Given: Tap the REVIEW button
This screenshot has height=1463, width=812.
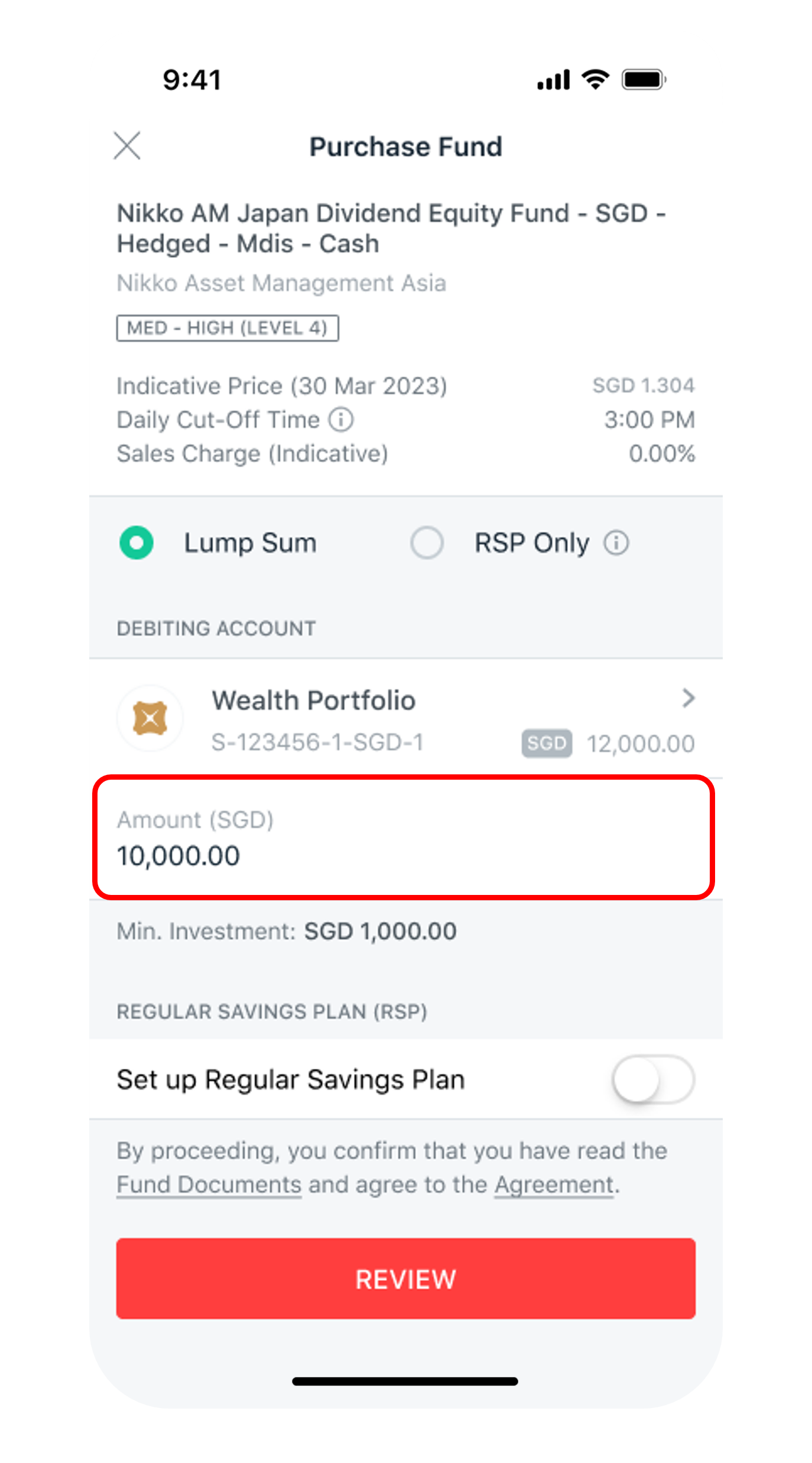Looking at the screenshot, I should [405, 1279].
